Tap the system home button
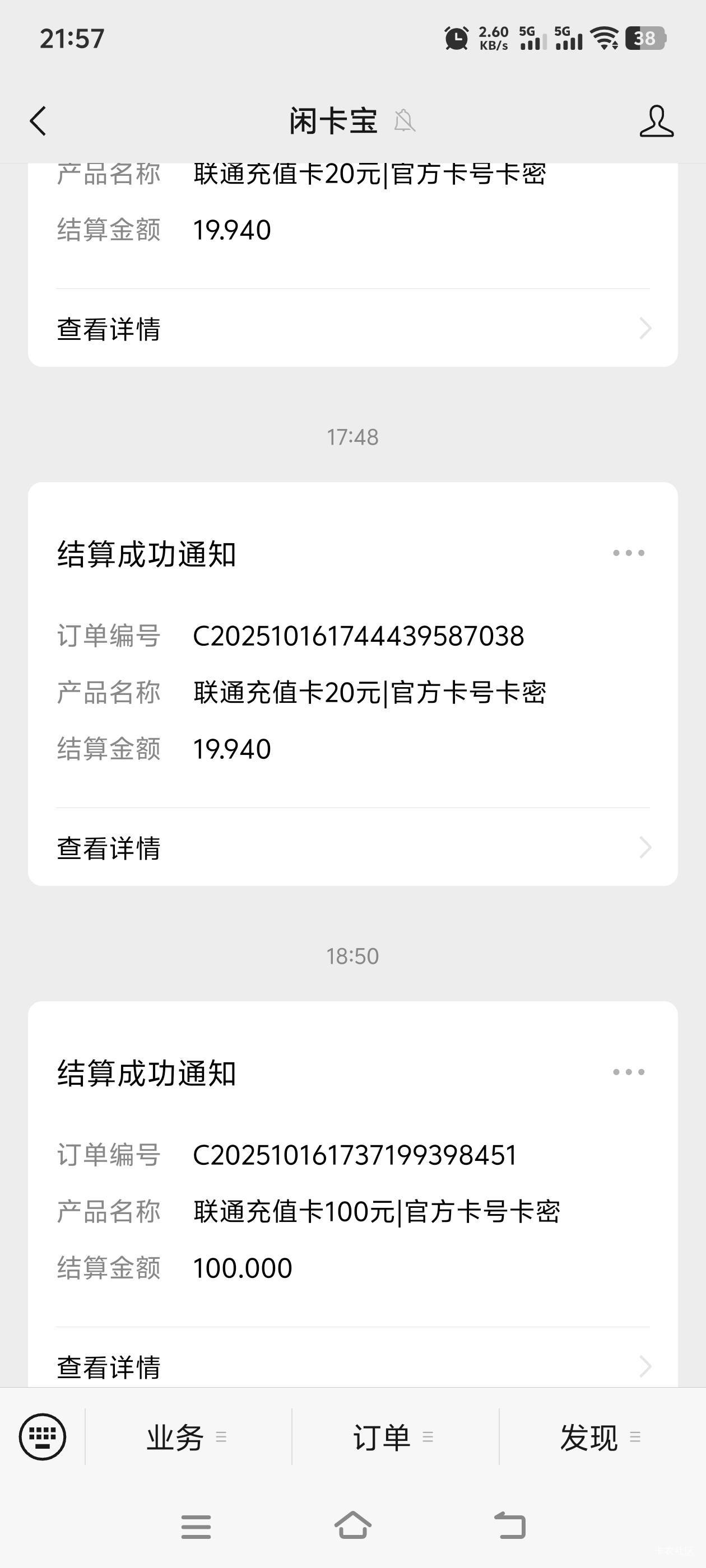 pyautogui.click(x=352, y=1525)
